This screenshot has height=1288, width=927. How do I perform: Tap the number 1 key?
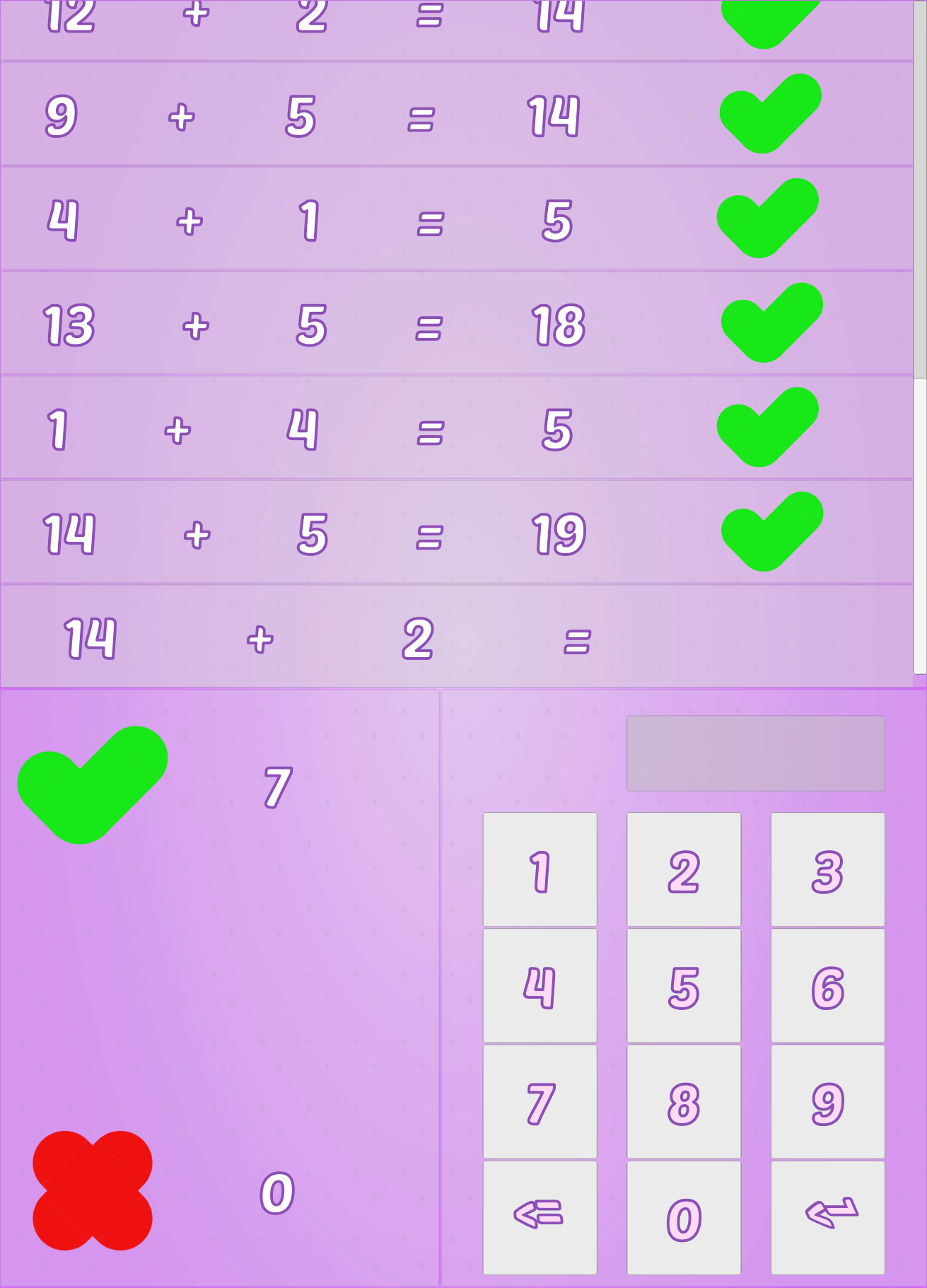point(540,869)
